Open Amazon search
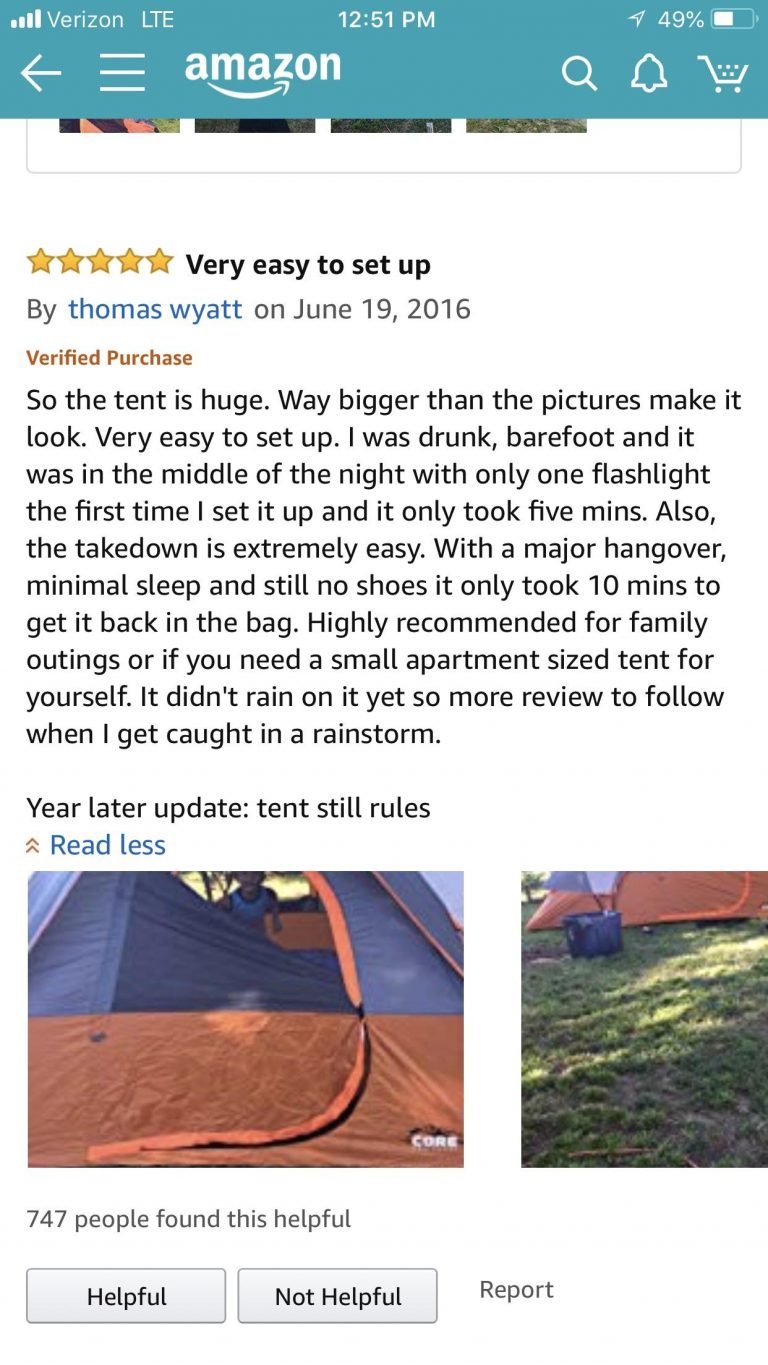The height and width of the screenshot is (1365, 768). pos(578,73)
